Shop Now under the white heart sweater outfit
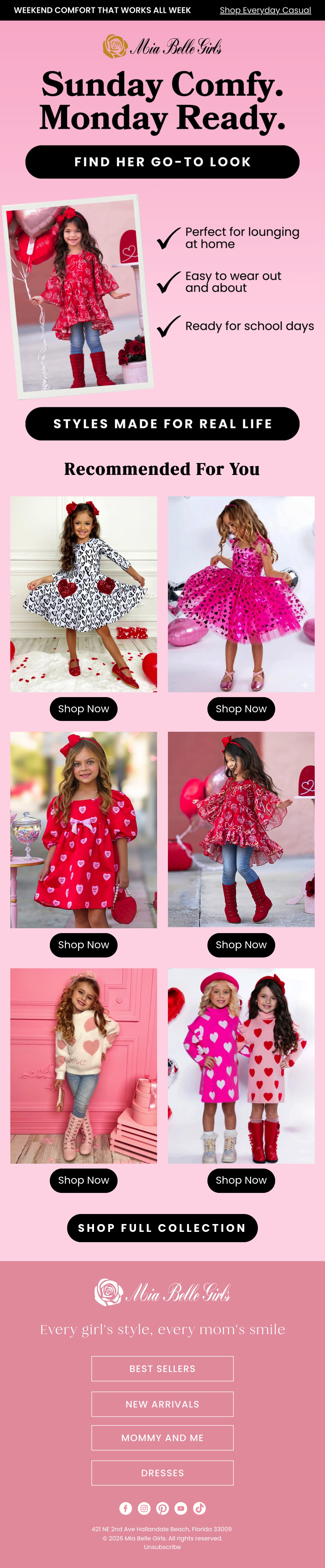This screenshot has width=325, height=1568. click(x=83, y=1181)
